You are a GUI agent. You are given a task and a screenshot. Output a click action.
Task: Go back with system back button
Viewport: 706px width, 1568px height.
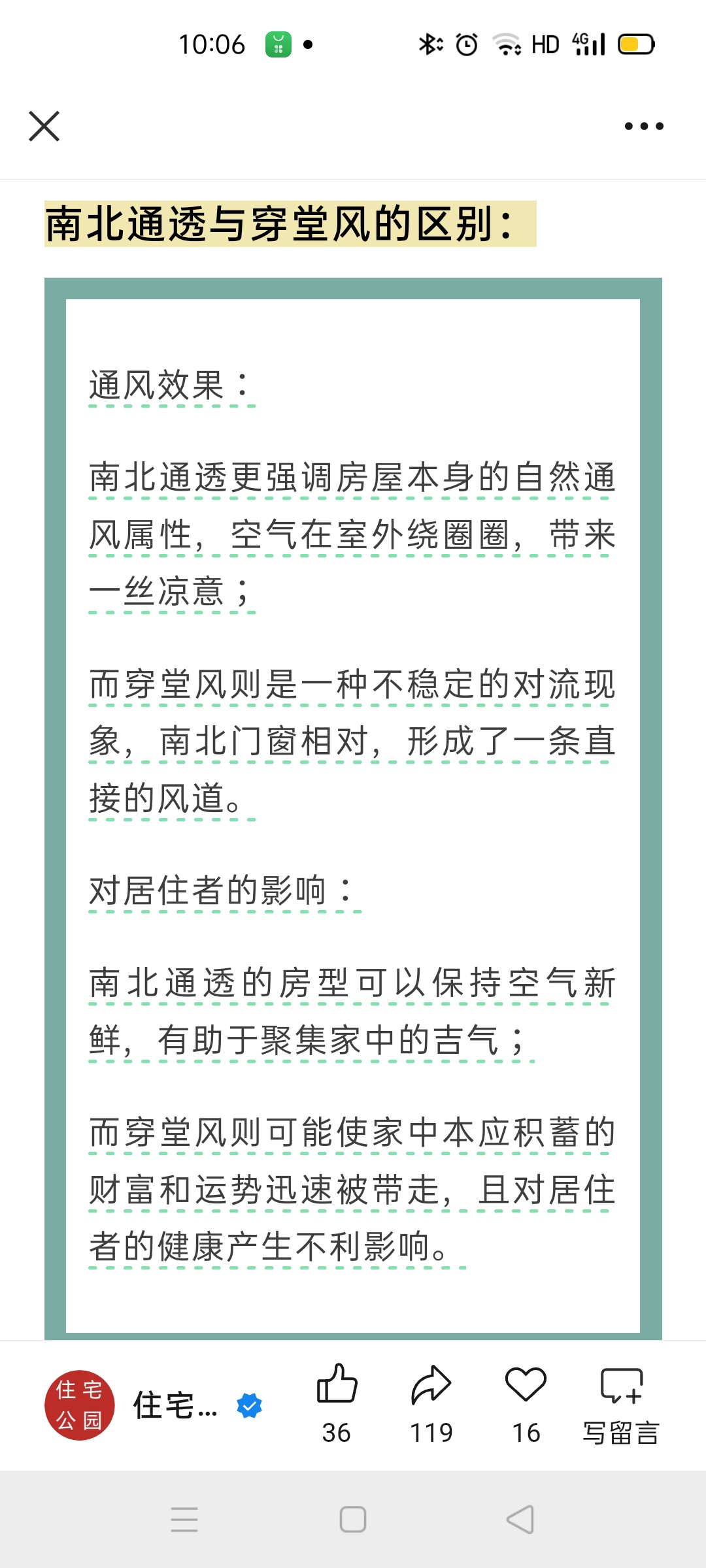(520, 1519)
